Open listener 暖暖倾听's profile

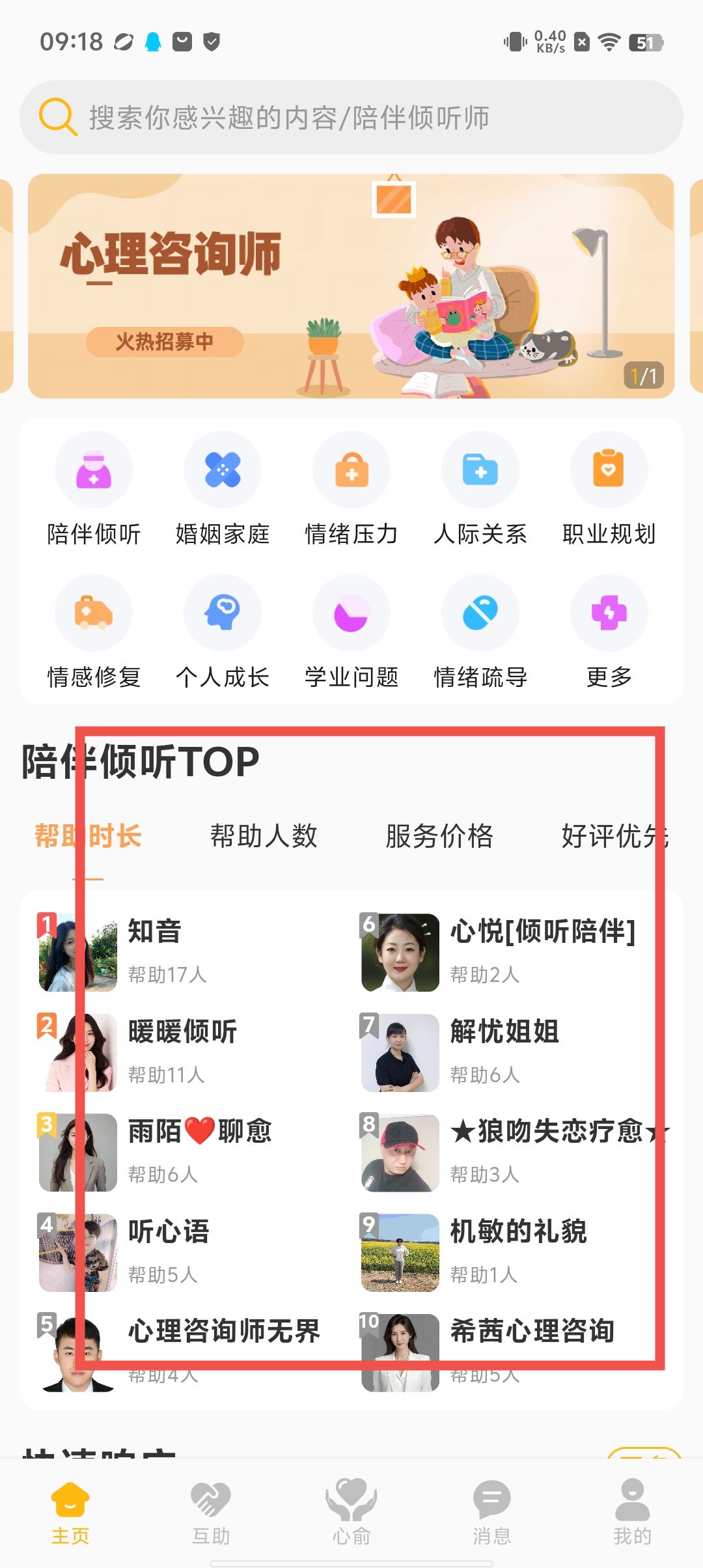coord(181,1051)
